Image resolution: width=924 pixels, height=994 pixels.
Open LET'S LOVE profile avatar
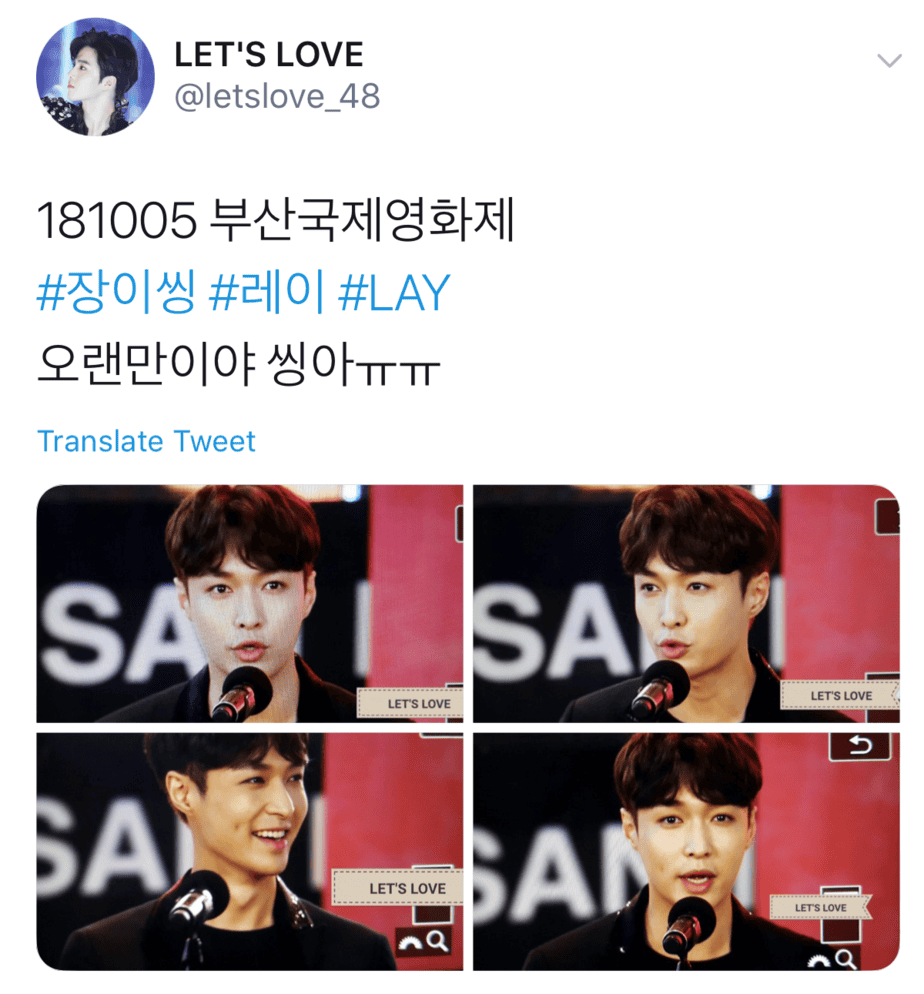click(96, 76)
